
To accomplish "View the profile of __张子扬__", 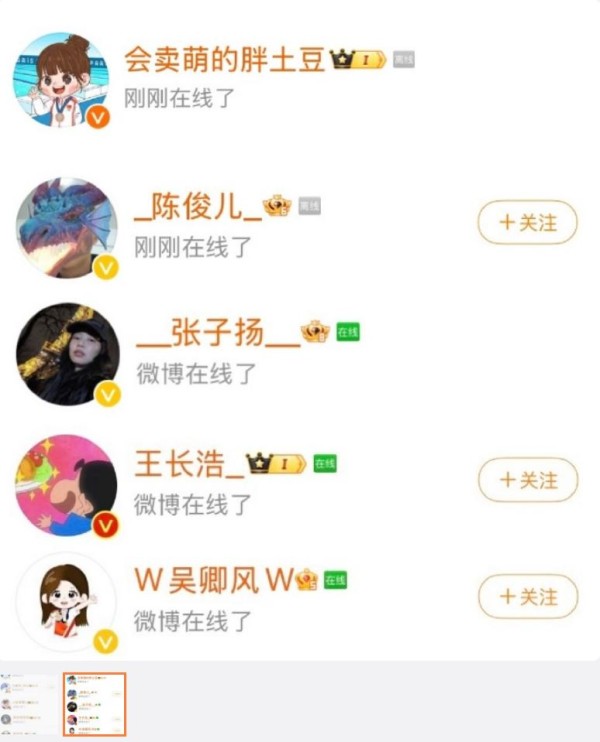I will click(x=216, y=334).
